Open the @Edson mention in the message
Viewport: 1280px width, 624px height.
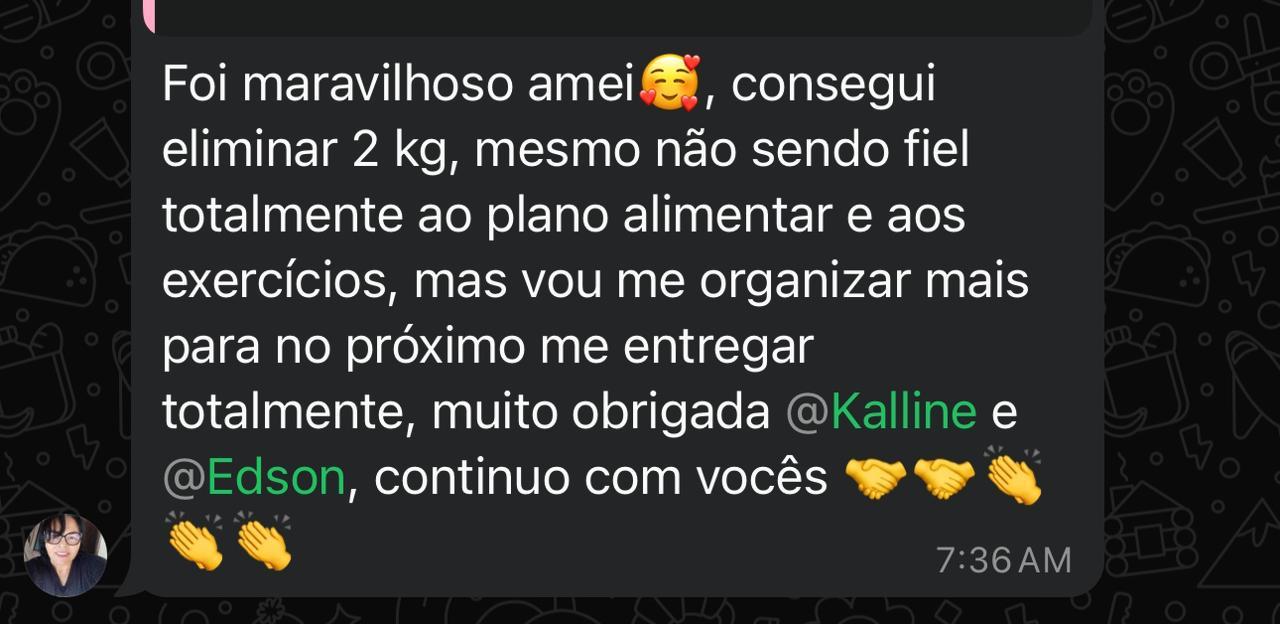click(255, 477)
